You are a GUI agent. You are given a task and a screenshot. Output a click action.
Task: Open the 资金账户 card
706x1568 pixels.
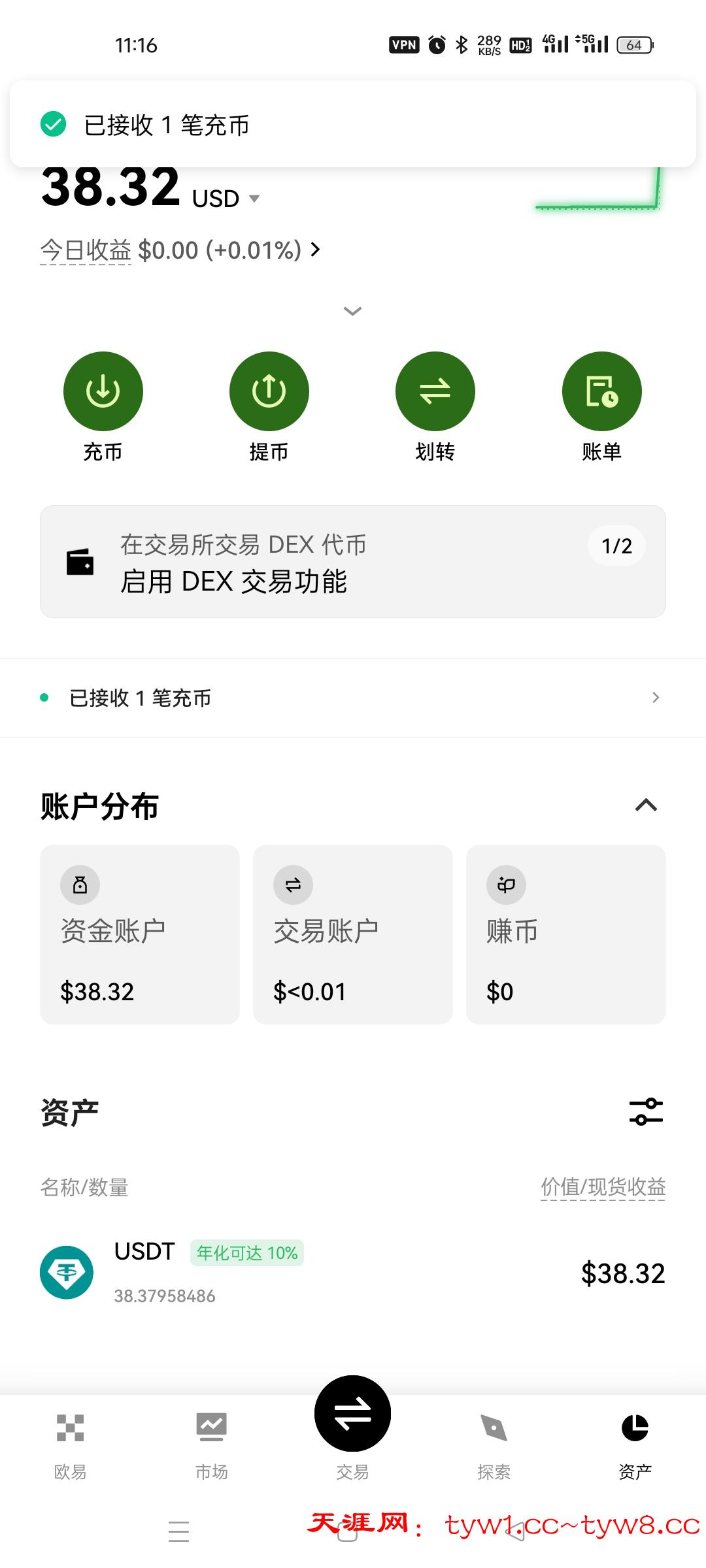[x=139, y=934]
